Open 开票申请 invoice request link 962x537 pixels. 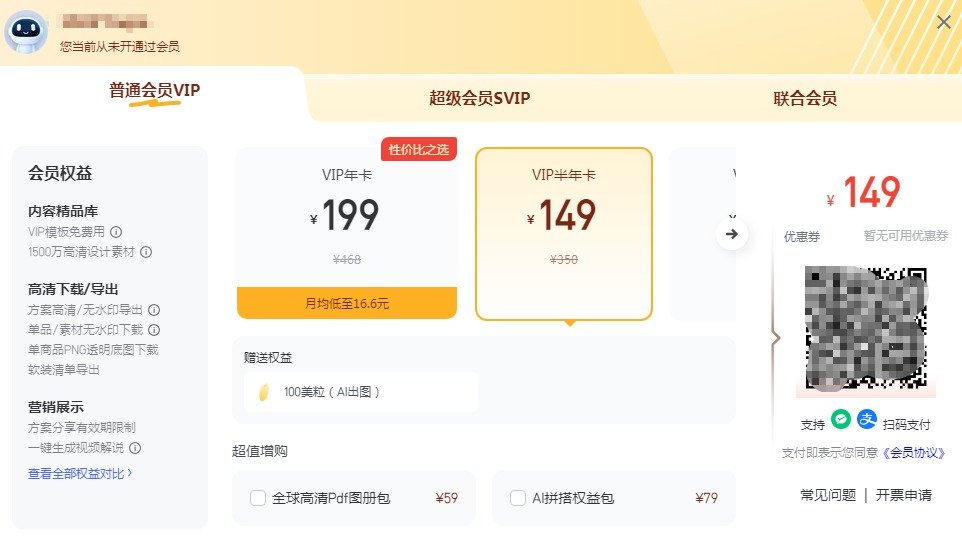(903, 495)
